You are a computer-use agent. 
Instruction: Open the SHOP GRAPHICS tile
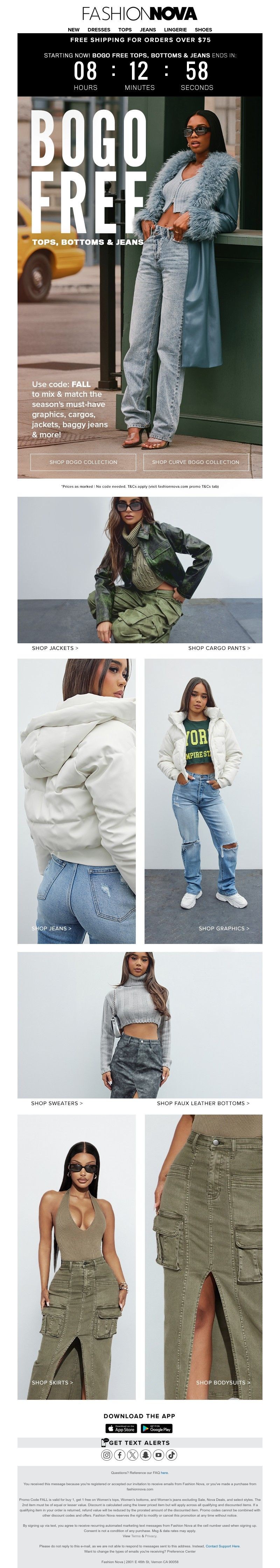223,928
